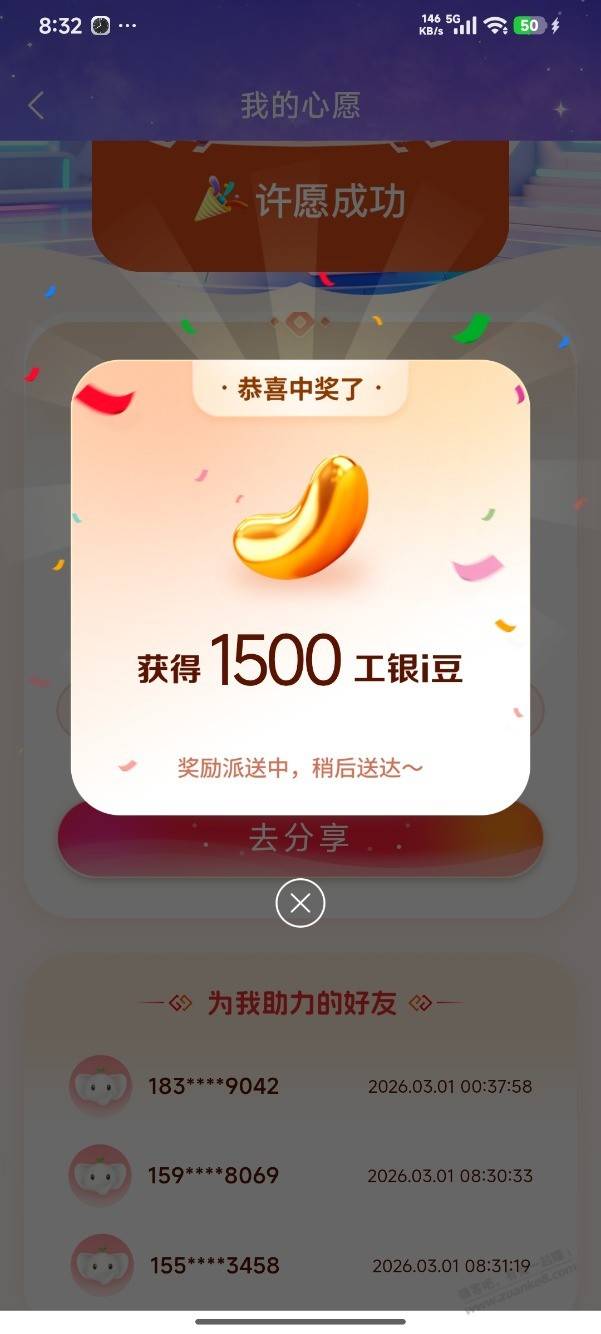Tap the 去分享 share button

coord(300,840)
